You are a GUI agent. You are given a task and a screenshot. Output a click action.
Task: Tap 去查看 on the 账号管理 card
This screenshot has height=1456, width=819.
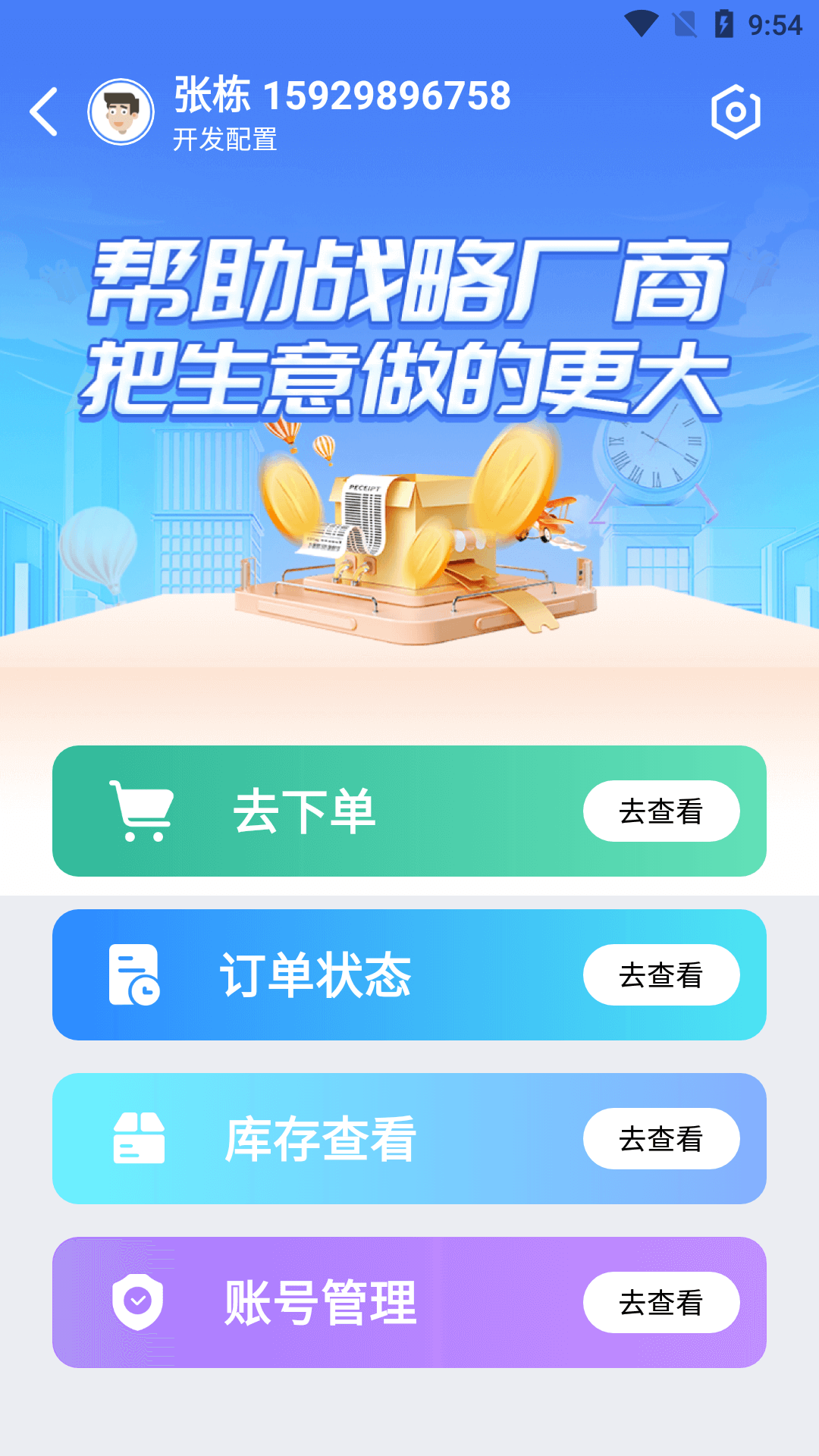tap(661, 1302)
